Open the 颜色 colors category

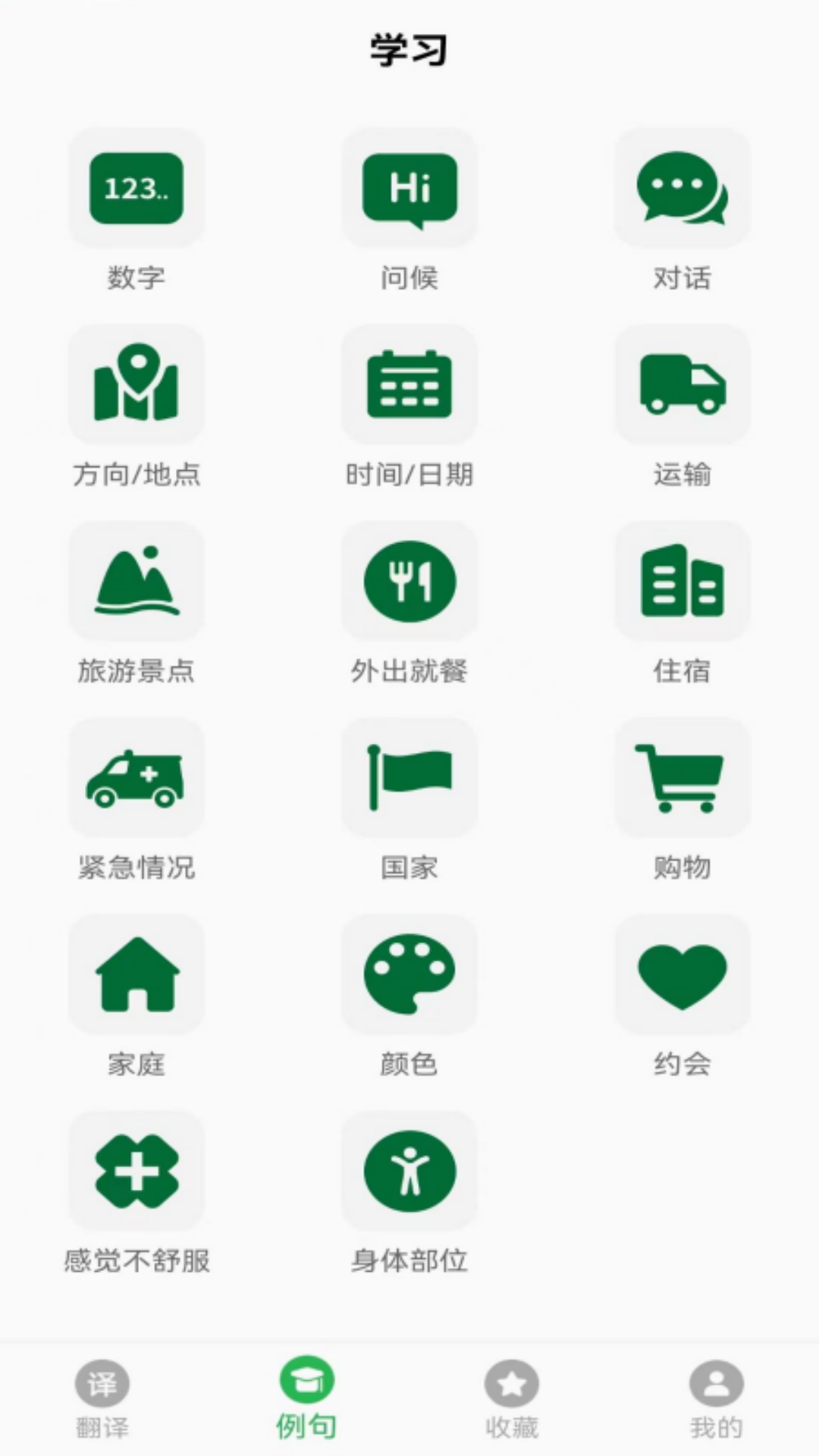[x=409, y=975]
